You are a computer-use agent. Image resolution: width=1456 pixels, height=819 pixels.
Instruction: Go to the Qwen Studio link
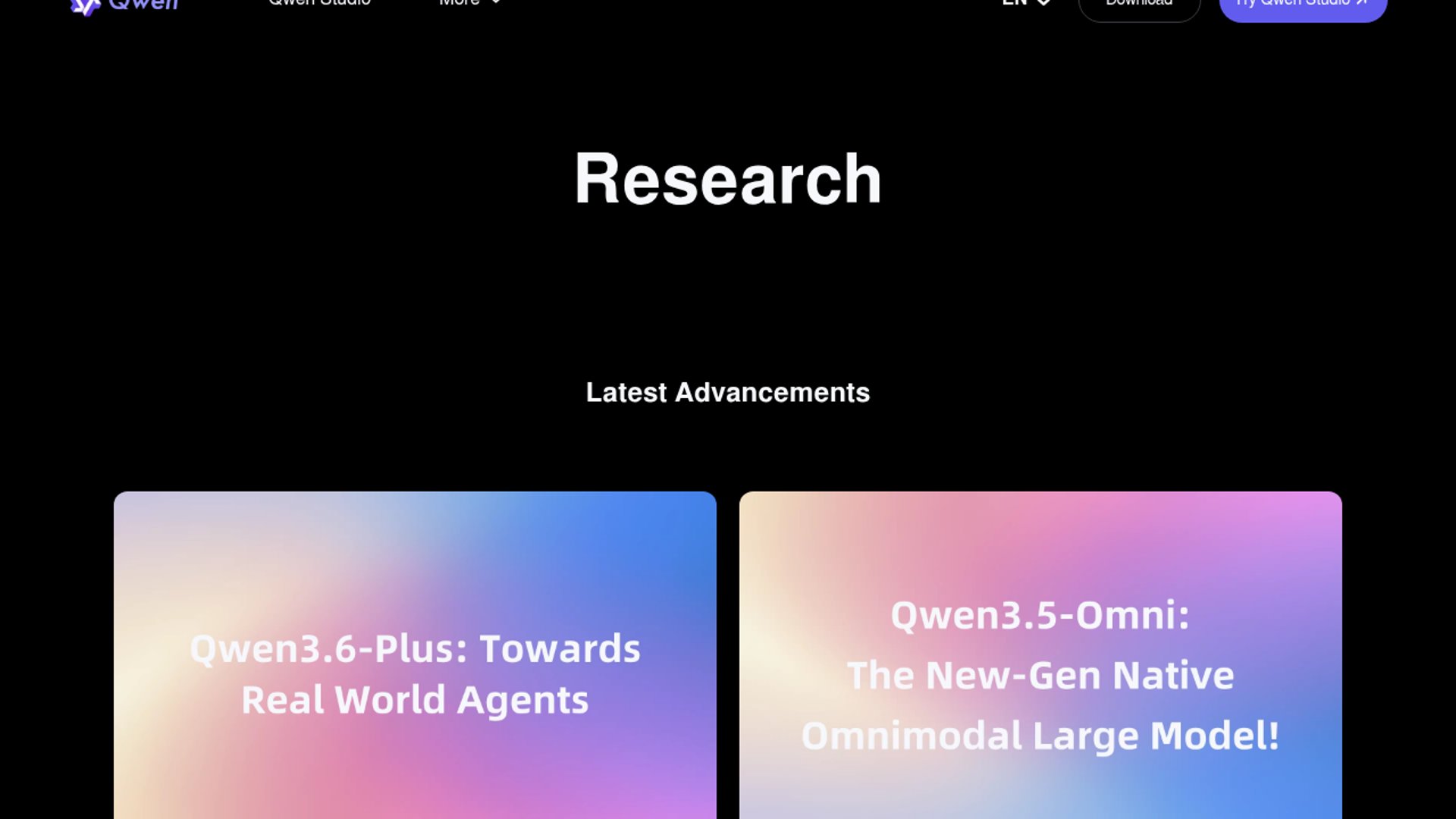(x=319, y=4)
